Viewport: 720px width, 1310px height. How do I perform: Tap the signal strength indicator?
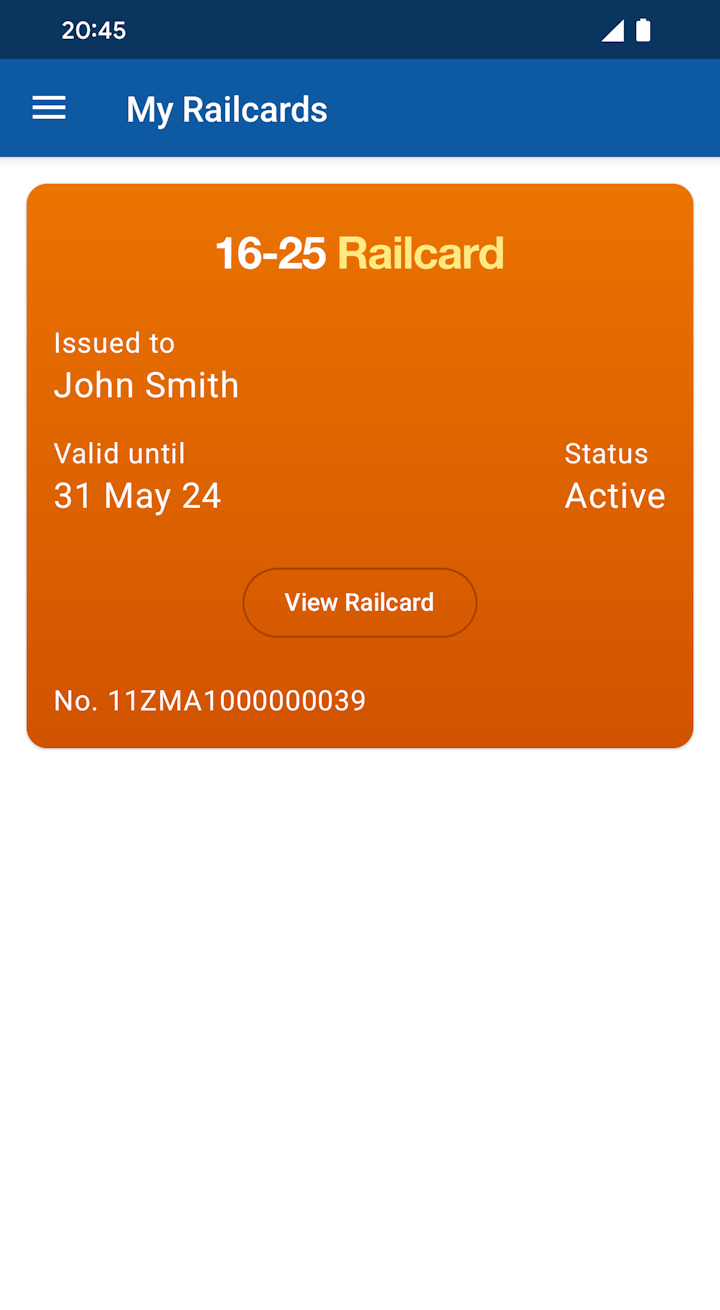tap(613, 30)
